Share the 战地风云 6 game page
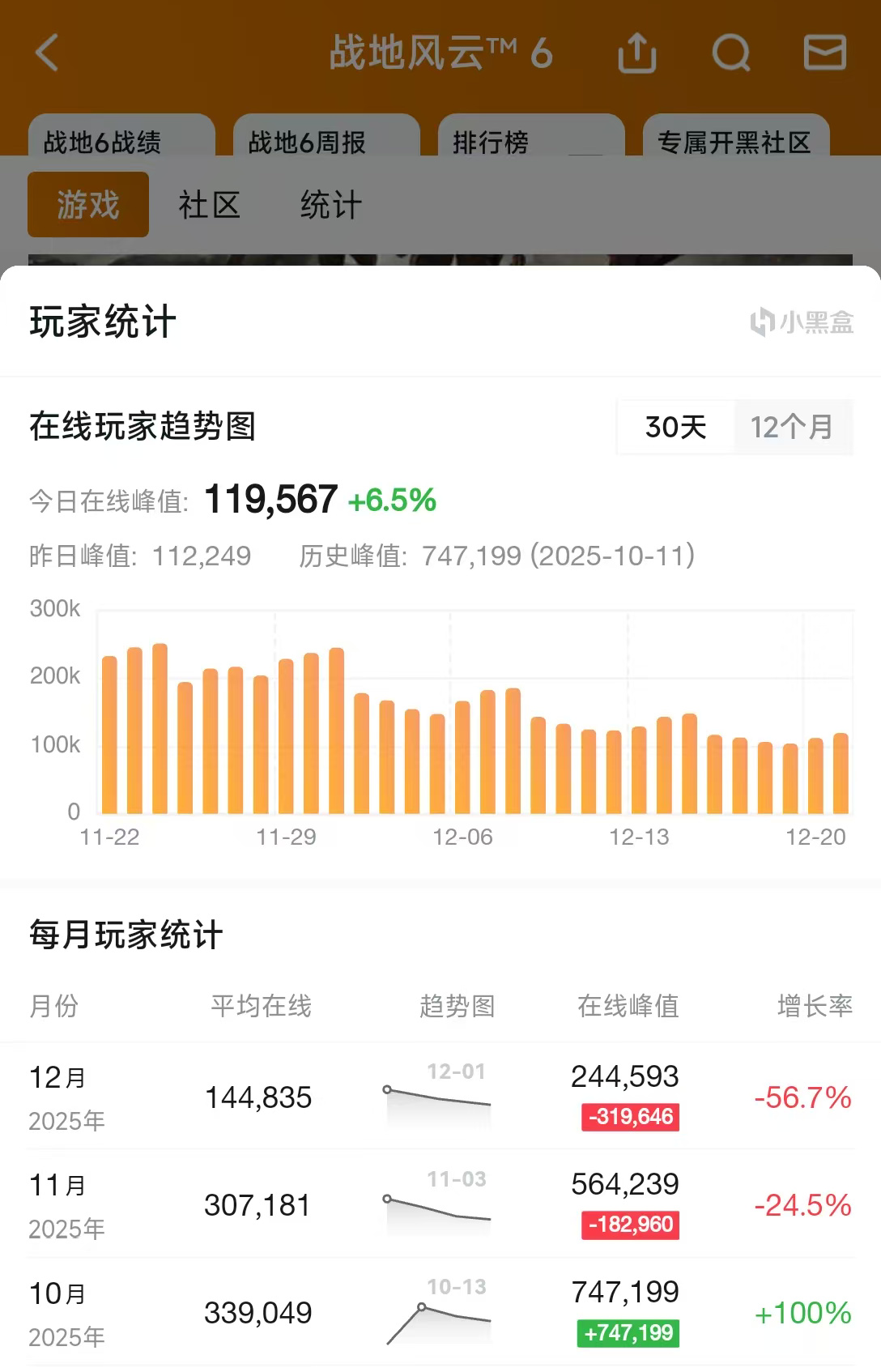 coord(637,53)
